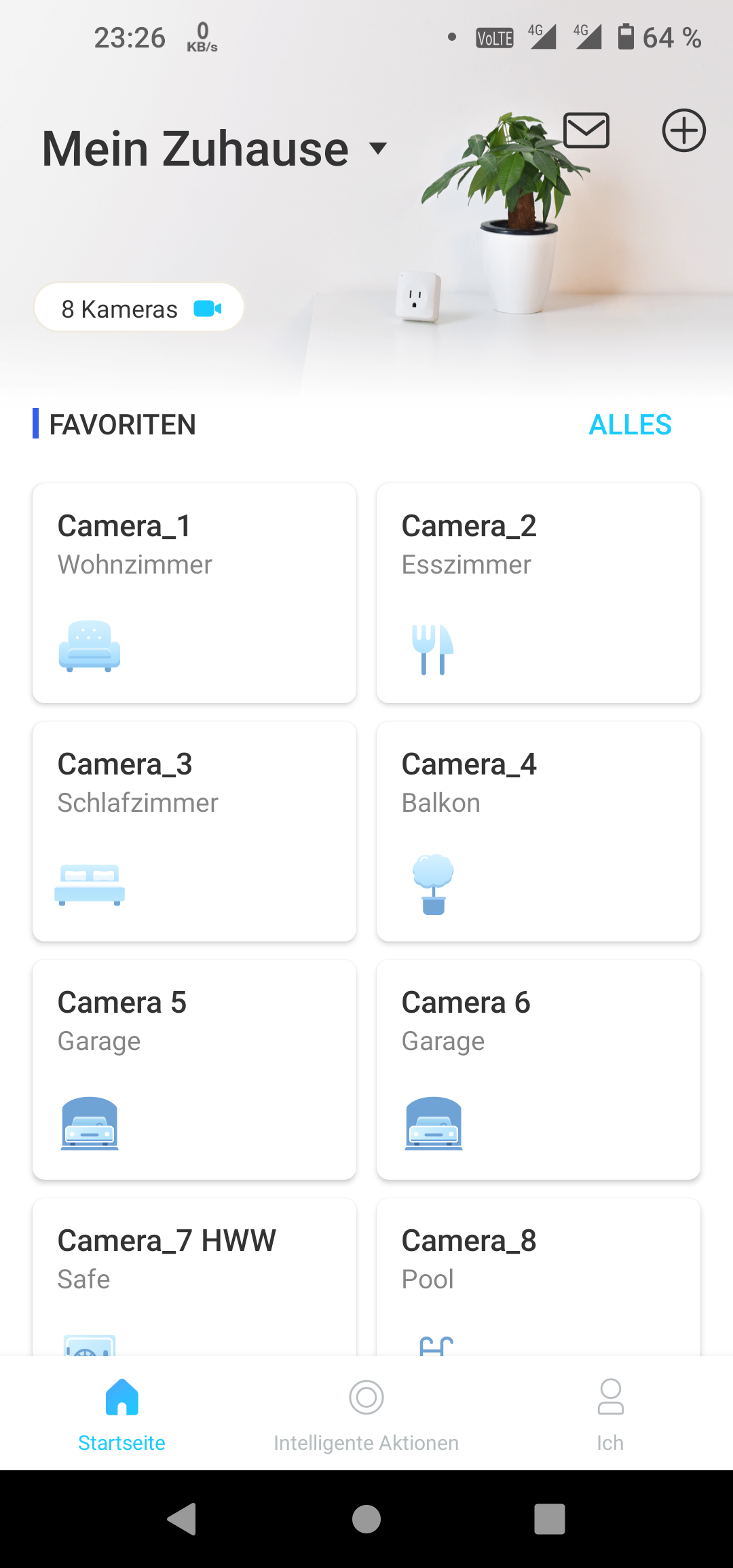This screenshot has height=1568, width=733.
Task: Open Camera_1 in Wohnzimmer
Action: [194, 593]
